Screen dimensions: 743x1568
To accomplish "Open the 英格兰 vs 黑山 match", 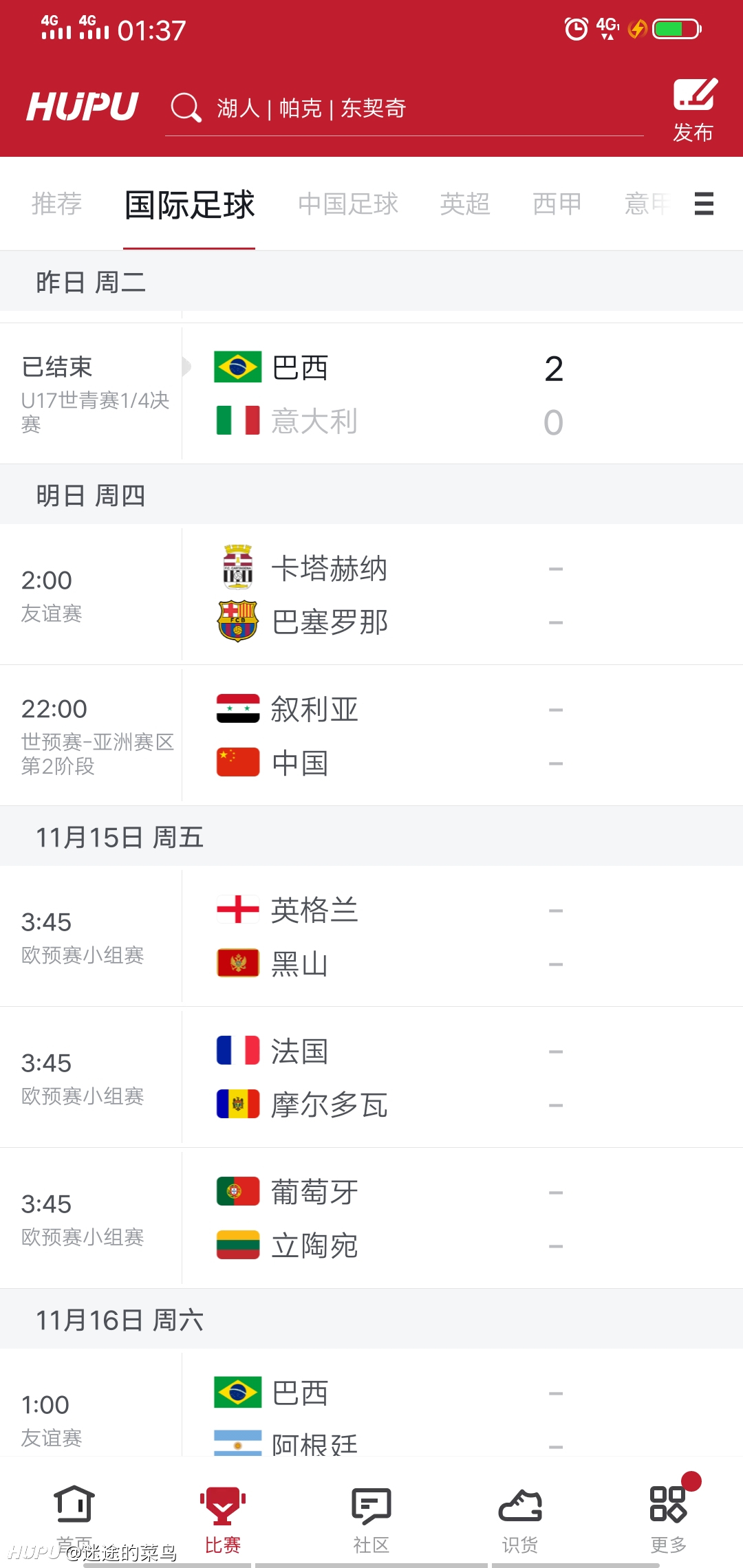I will click(x=371, y=937).
